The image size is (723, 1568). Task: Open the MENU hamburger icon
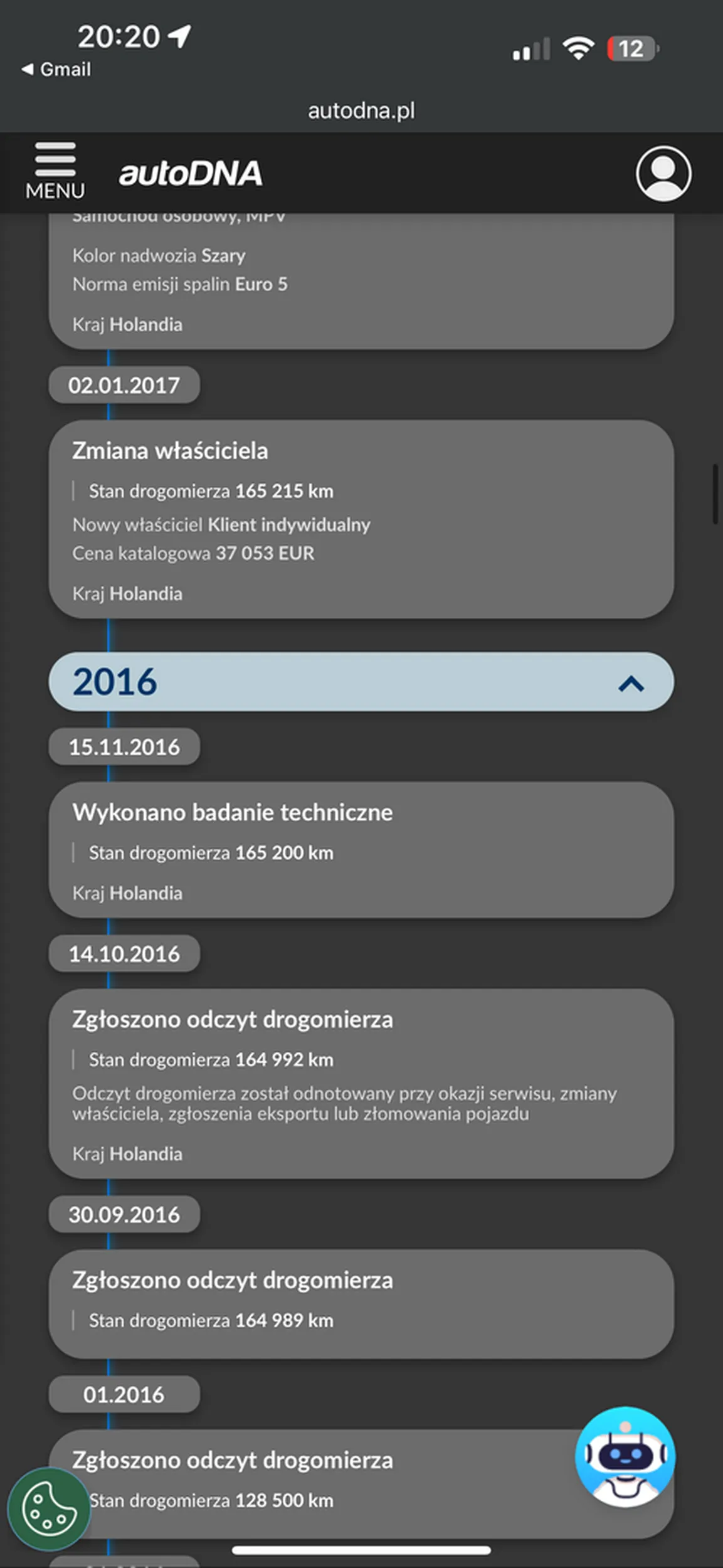pos(54,164)
